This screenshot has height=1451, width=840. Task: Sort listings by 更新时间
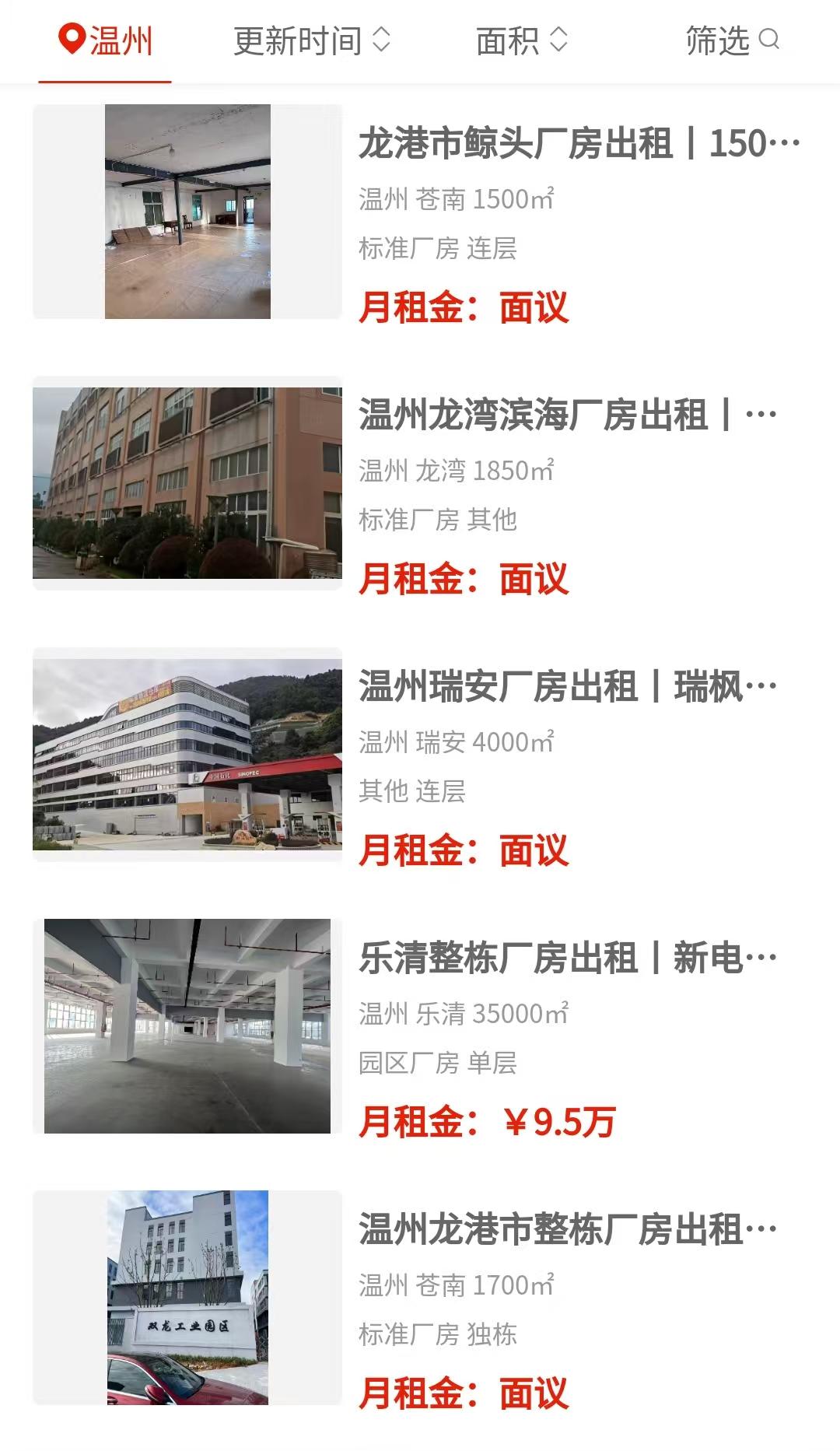(x=311, y=40)
